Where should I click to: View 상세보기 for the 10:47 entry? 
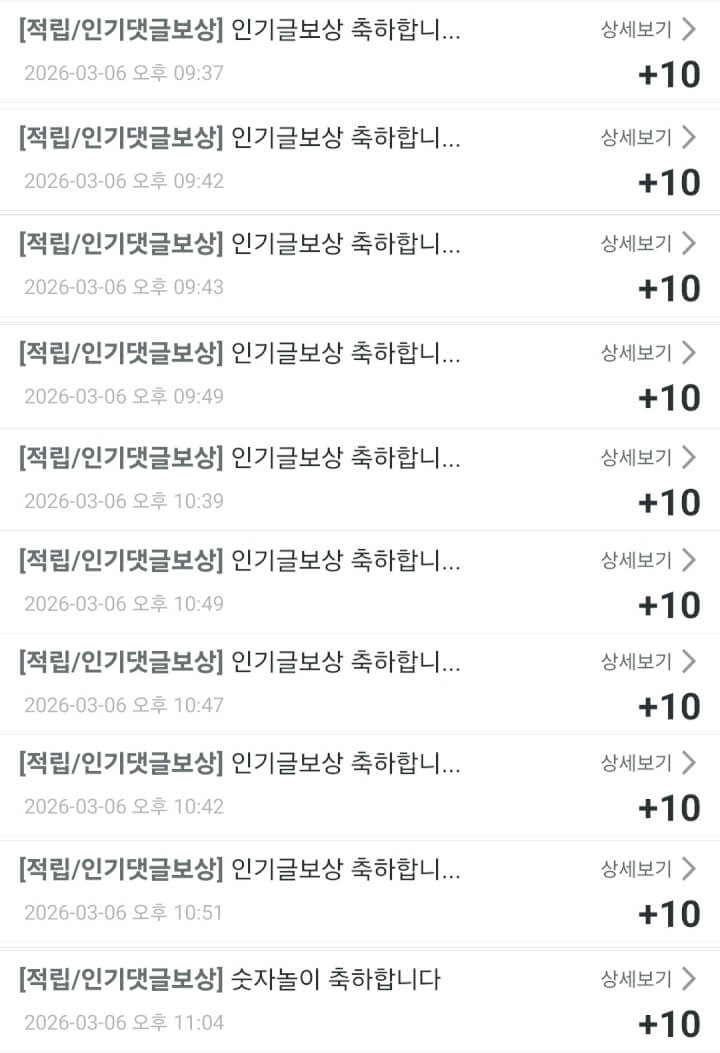click(x=647, y=661)
